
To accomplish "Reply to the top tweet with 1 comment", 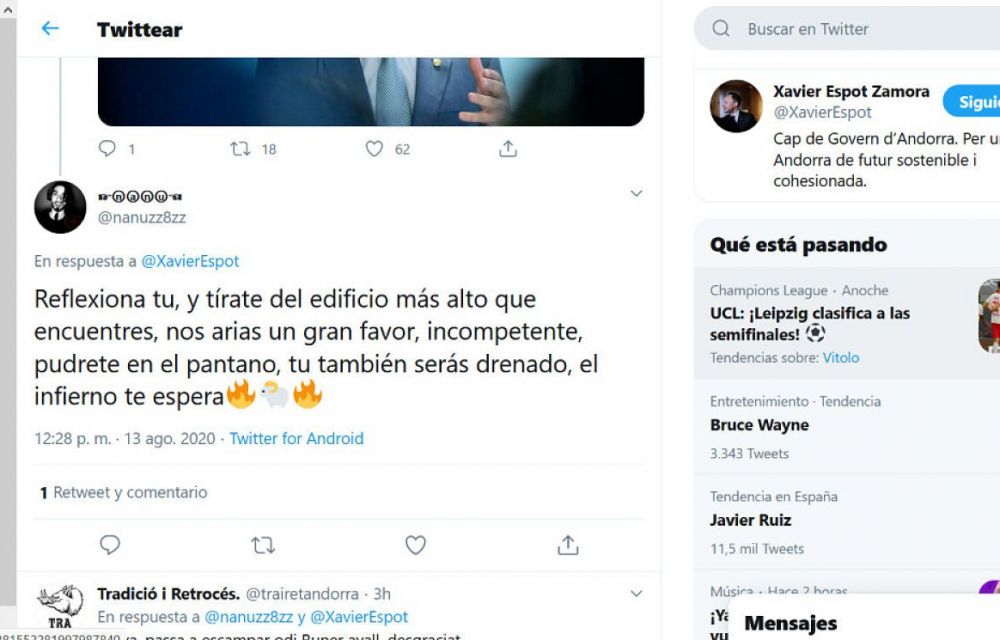I will click(108, 149).
